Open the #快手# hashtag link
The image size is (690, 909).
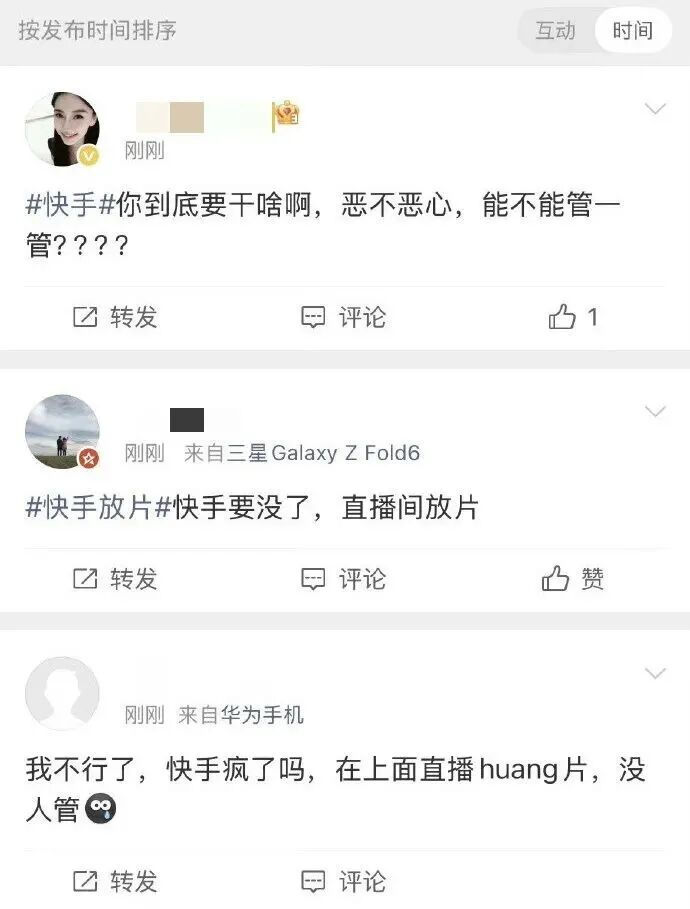61,207
